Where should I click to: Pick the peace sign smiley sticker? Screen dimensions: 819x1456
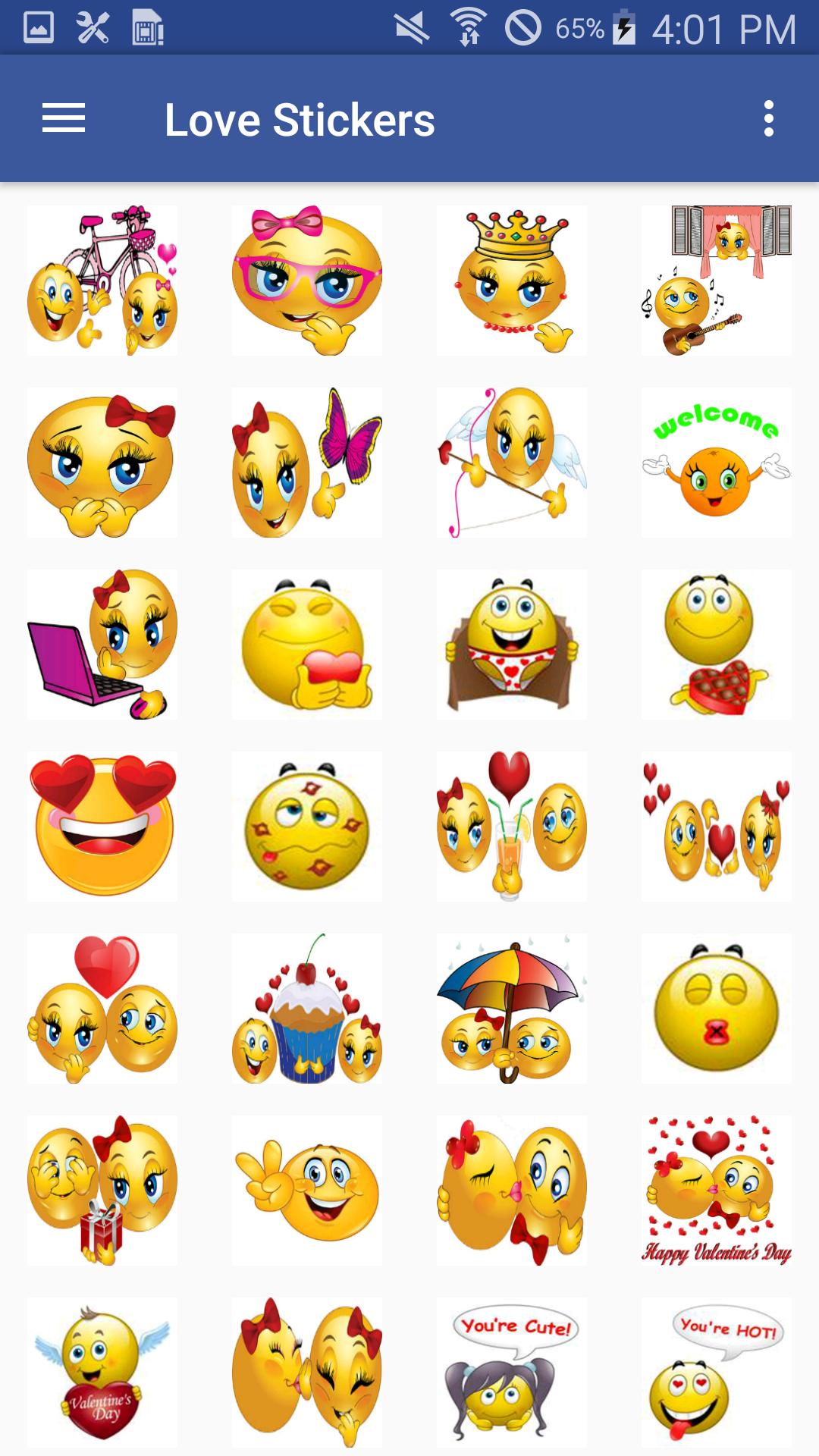click(307, 1191)
